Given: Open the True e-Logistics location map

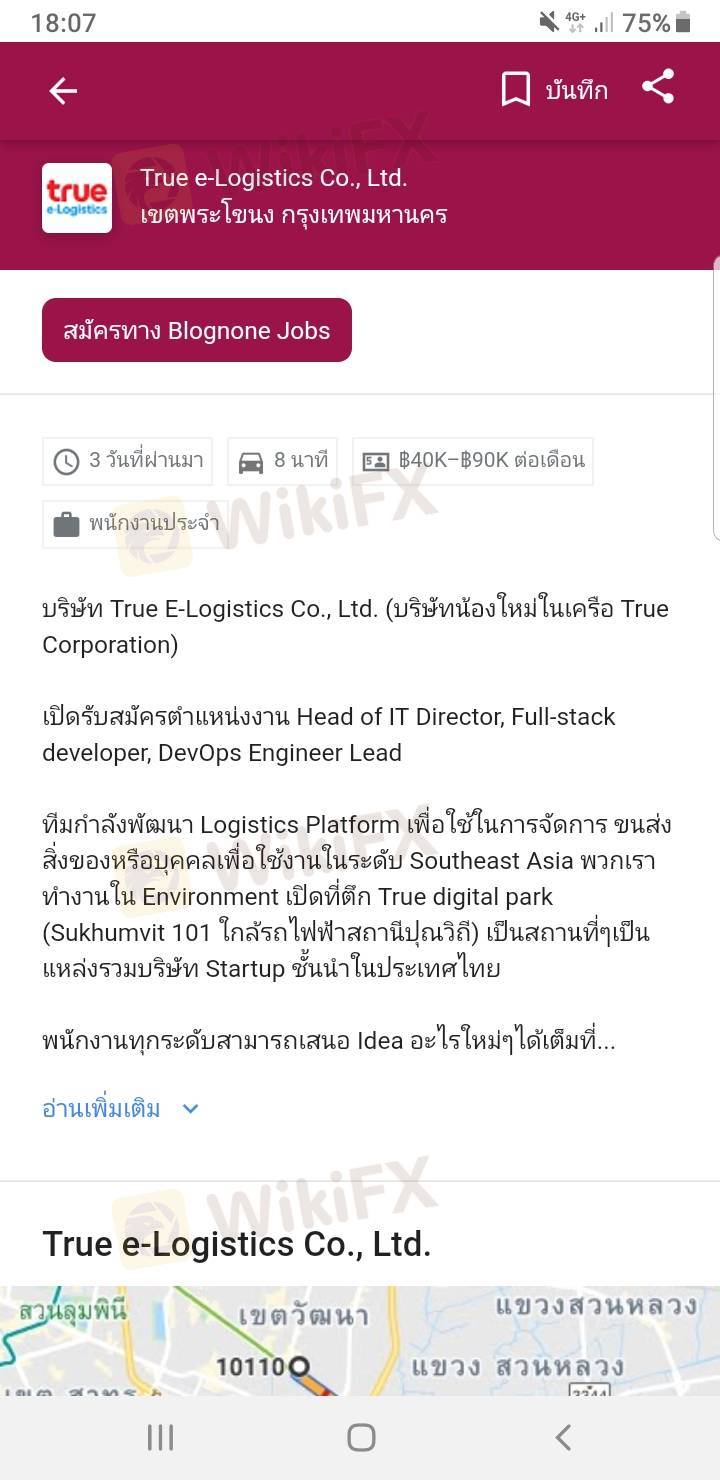Looking at the screenshot, I should pos(360,1340).
